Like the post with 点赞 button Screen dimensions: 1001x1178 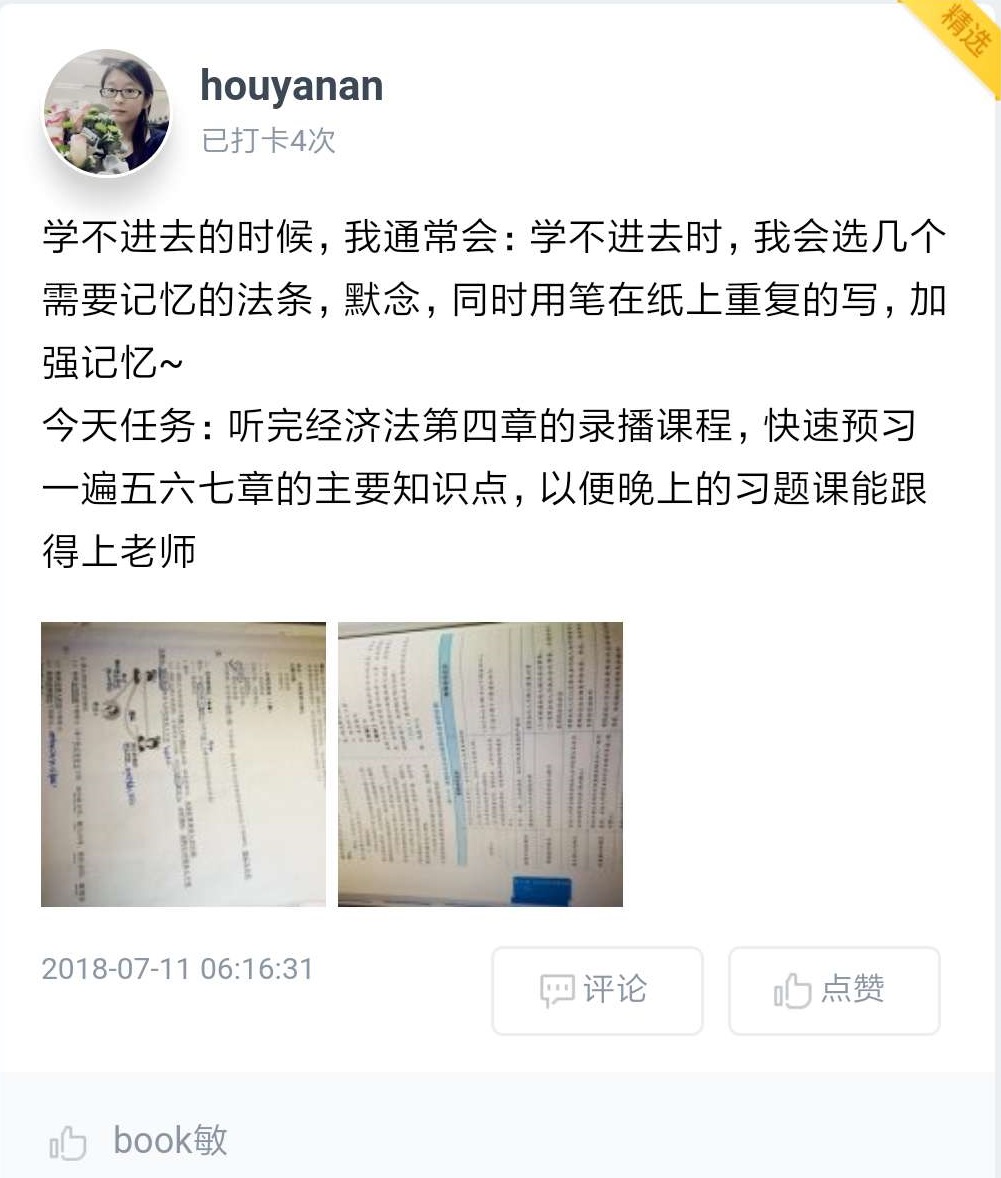[834, 990]
